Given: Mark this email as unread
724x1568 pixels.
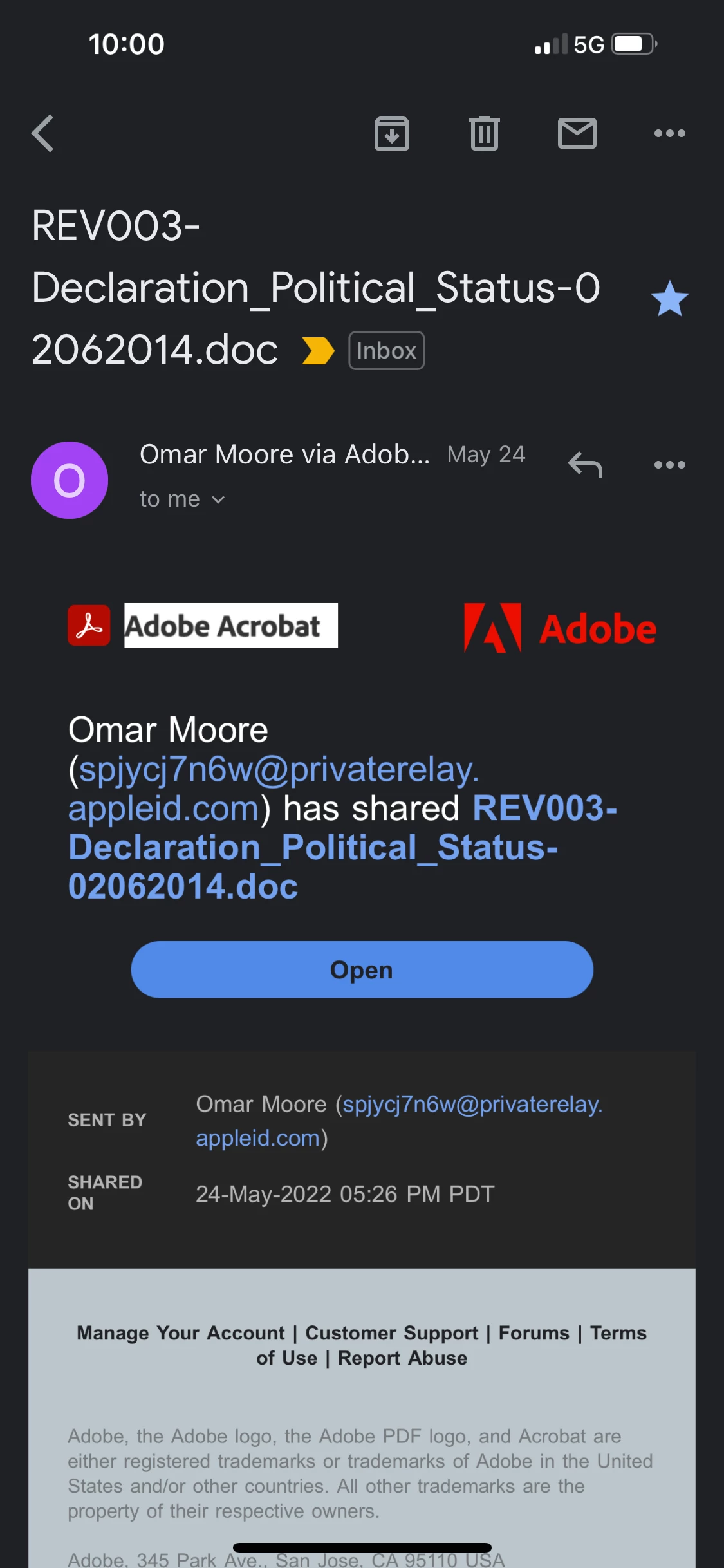Looking at the screenshot, I should (x=577, y=133).
